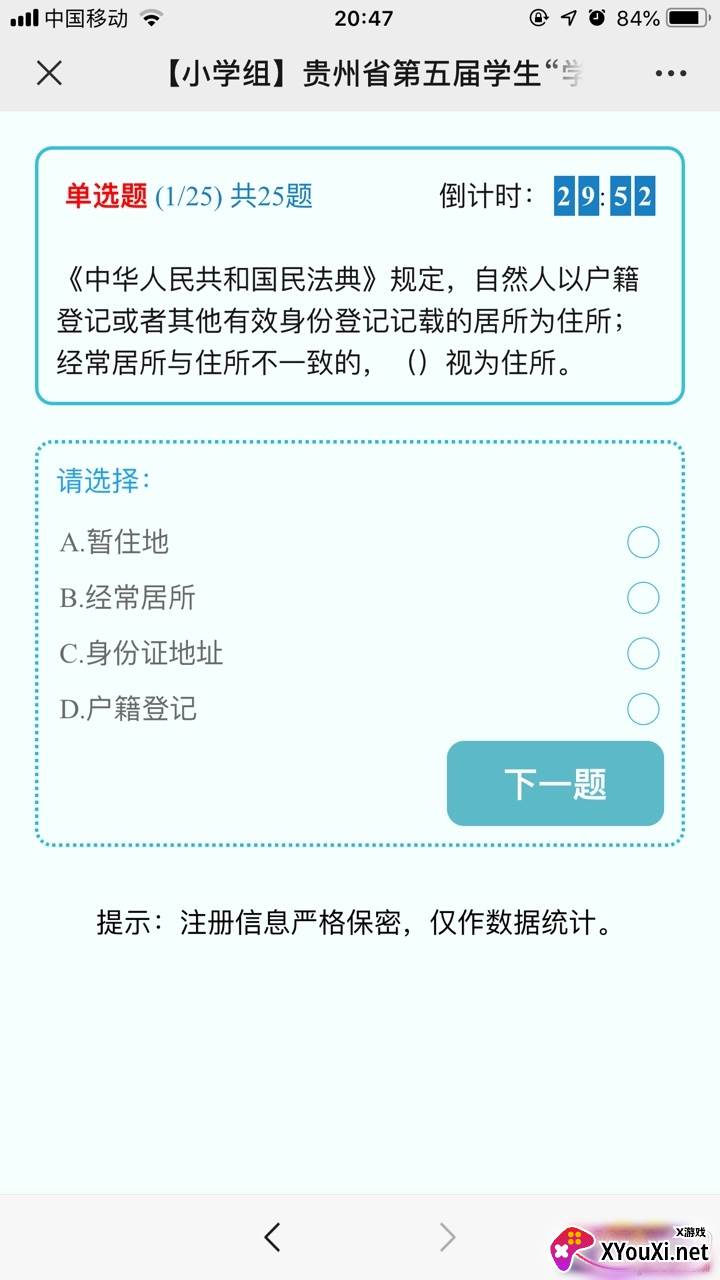Tap 下一题 to go to next question
This screenshot has height=1280, width=720.
pyautogui.click(x=555, y=784)
